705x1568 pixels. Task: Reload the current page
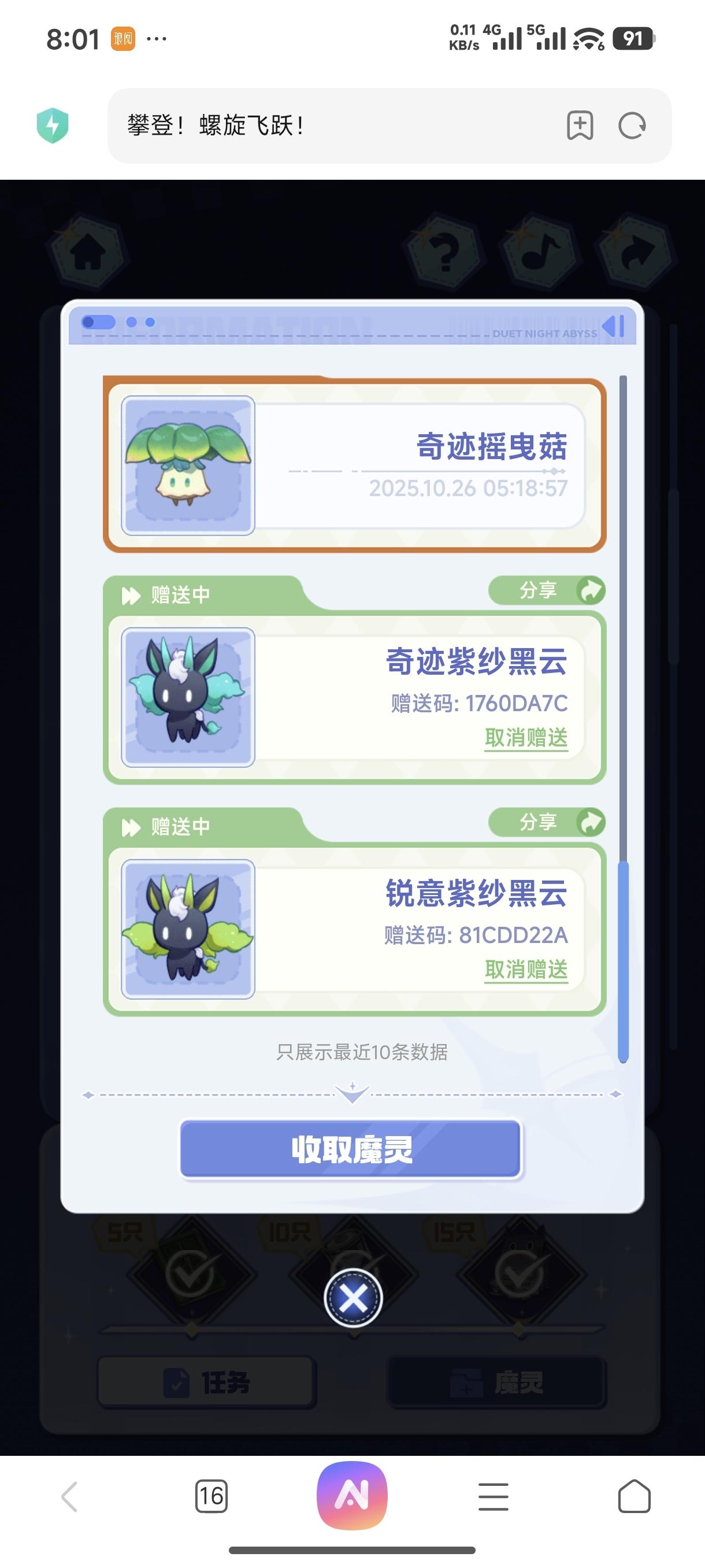pos(632,126)
